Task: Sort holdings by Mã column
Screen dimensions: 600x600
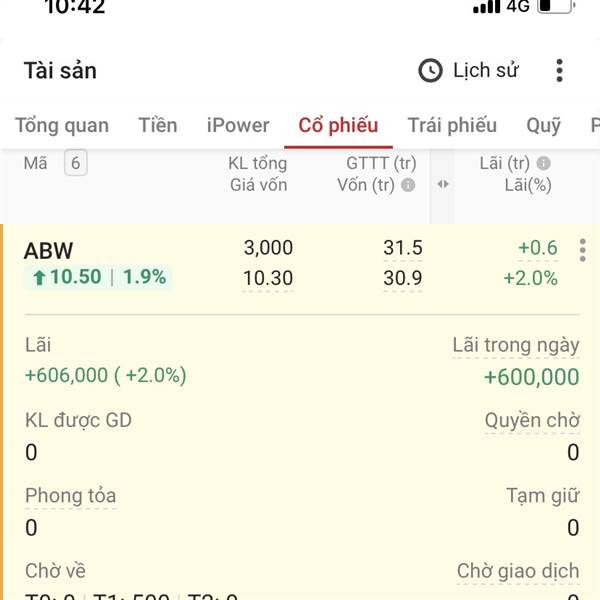Action: [x=36, y=163]
